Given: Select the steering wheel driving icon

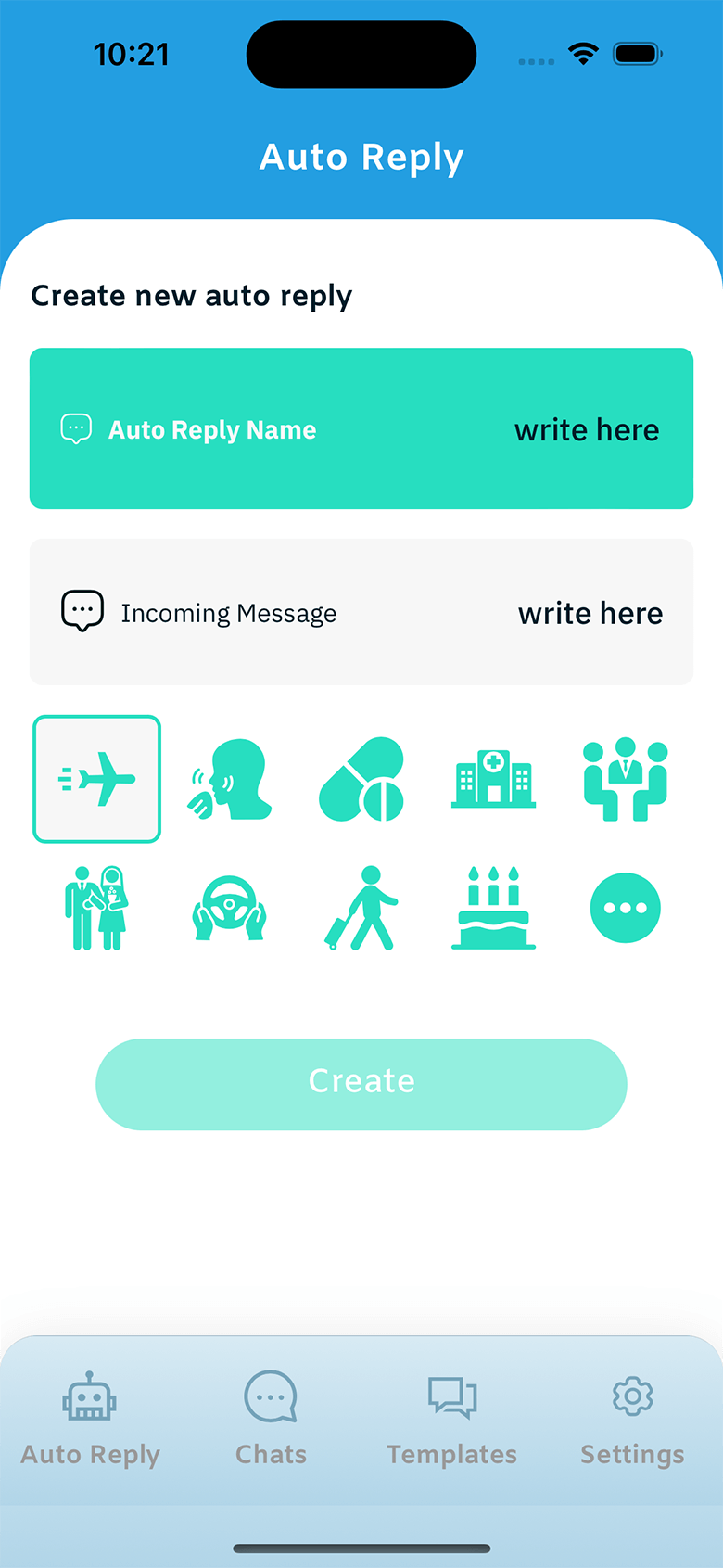Looking at the screenshot, I should tap(230, 908).
